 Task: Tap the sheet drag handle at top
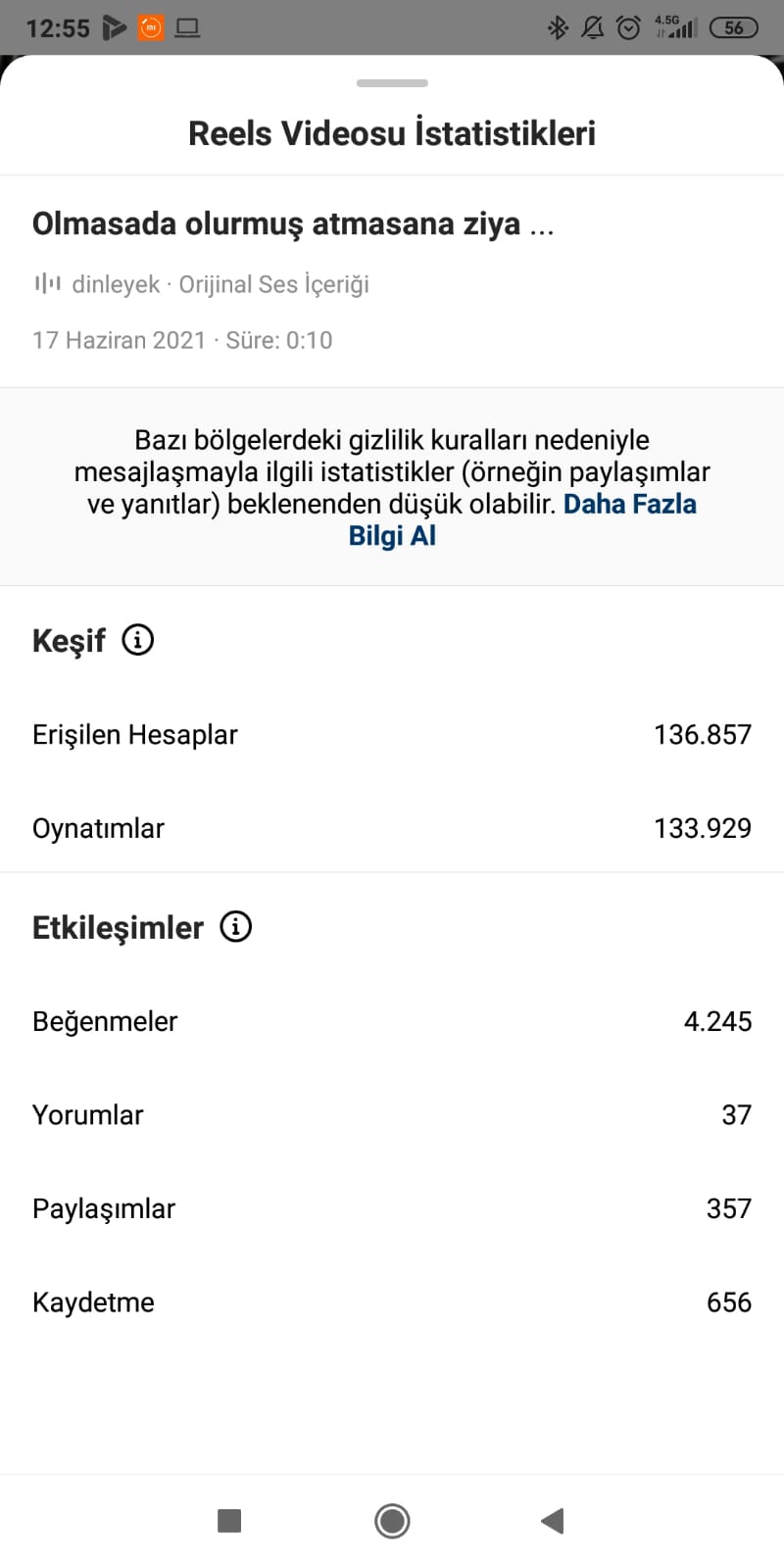coord(392,83)
